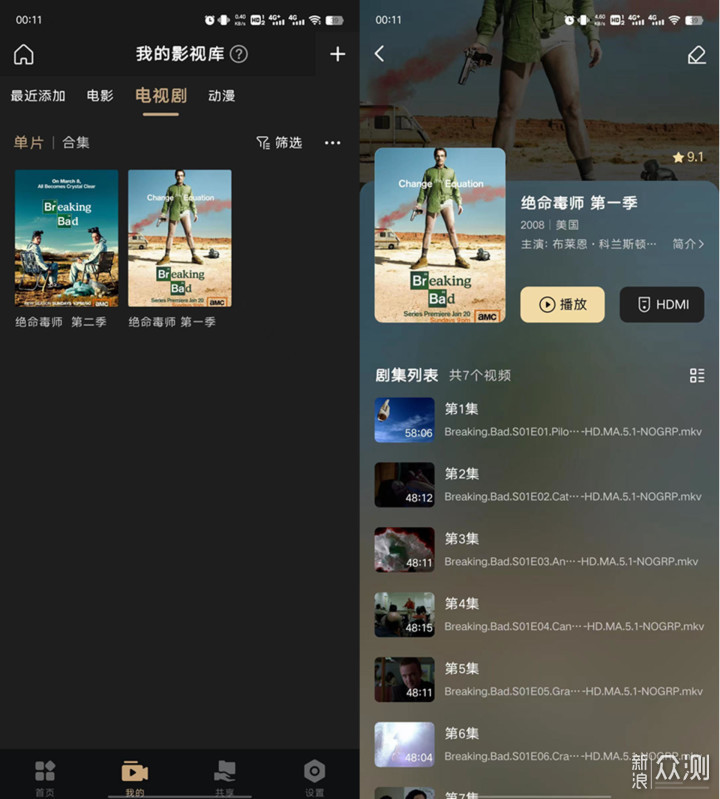Edit series info with pencil icon
This screenshot has height=799, width=720.
click(696, 54)
